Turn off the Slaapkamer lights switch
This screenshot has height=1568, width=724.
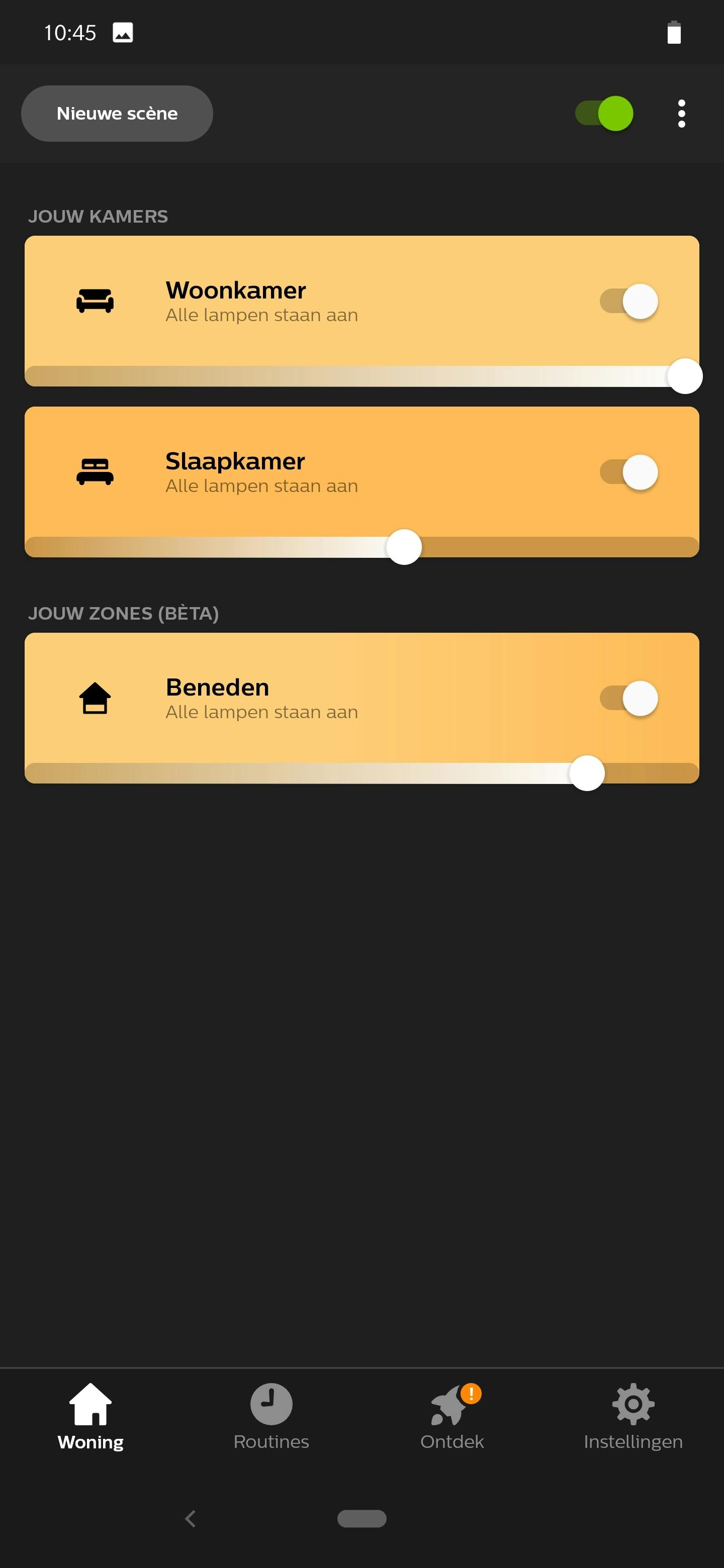(628, 472)
